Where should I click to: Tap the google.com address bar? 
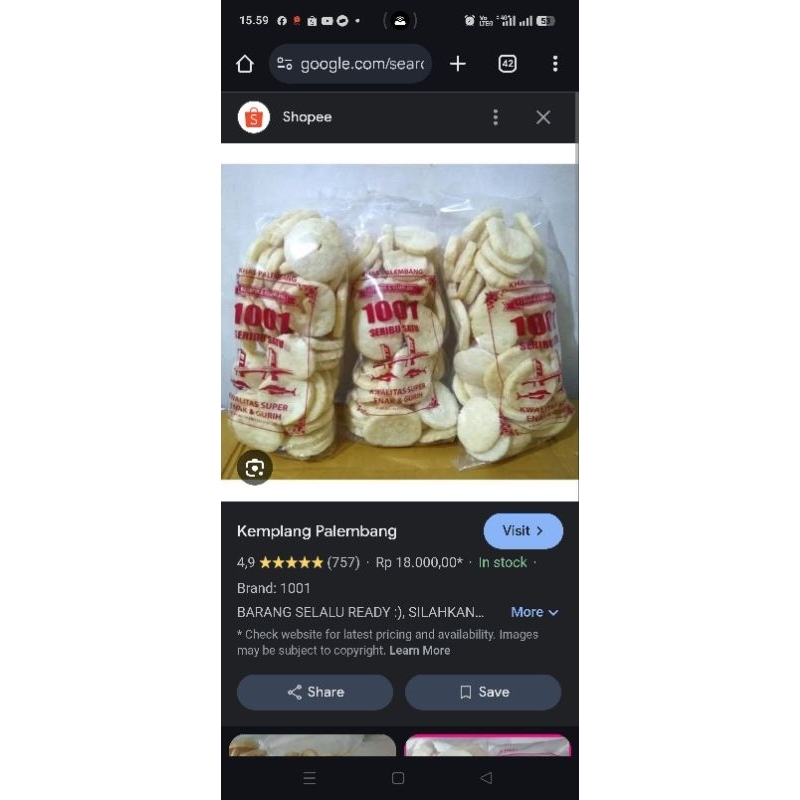pyautogui.click(x=351, y=64)
